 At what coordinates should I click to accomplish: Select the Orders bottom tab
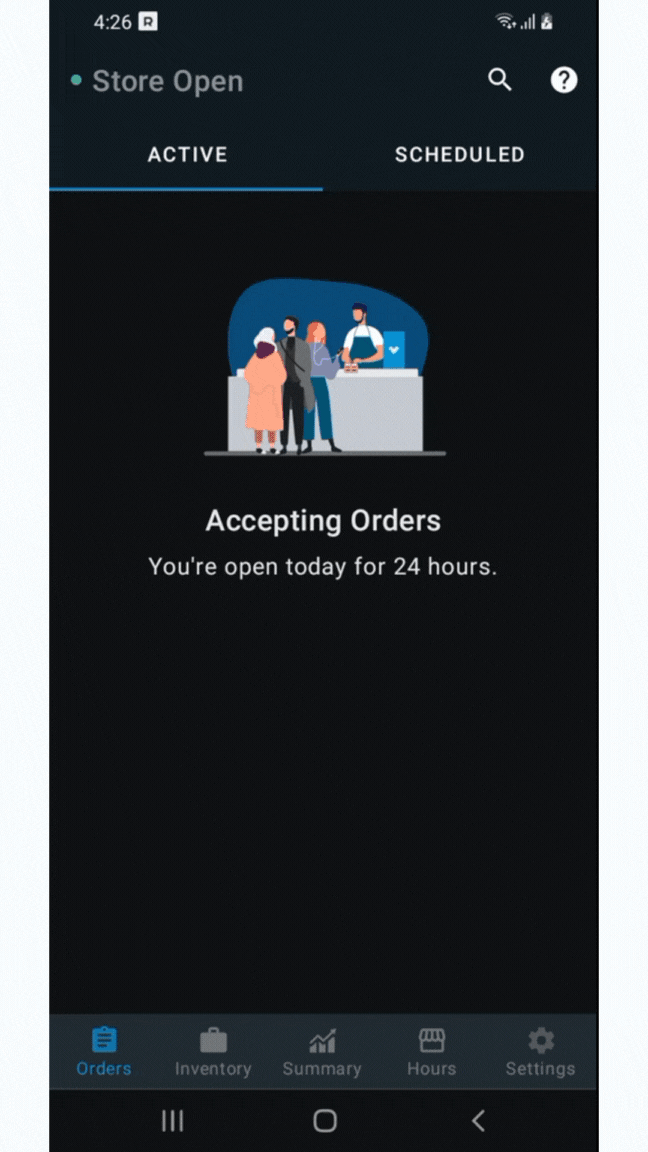coord(104,1052)
